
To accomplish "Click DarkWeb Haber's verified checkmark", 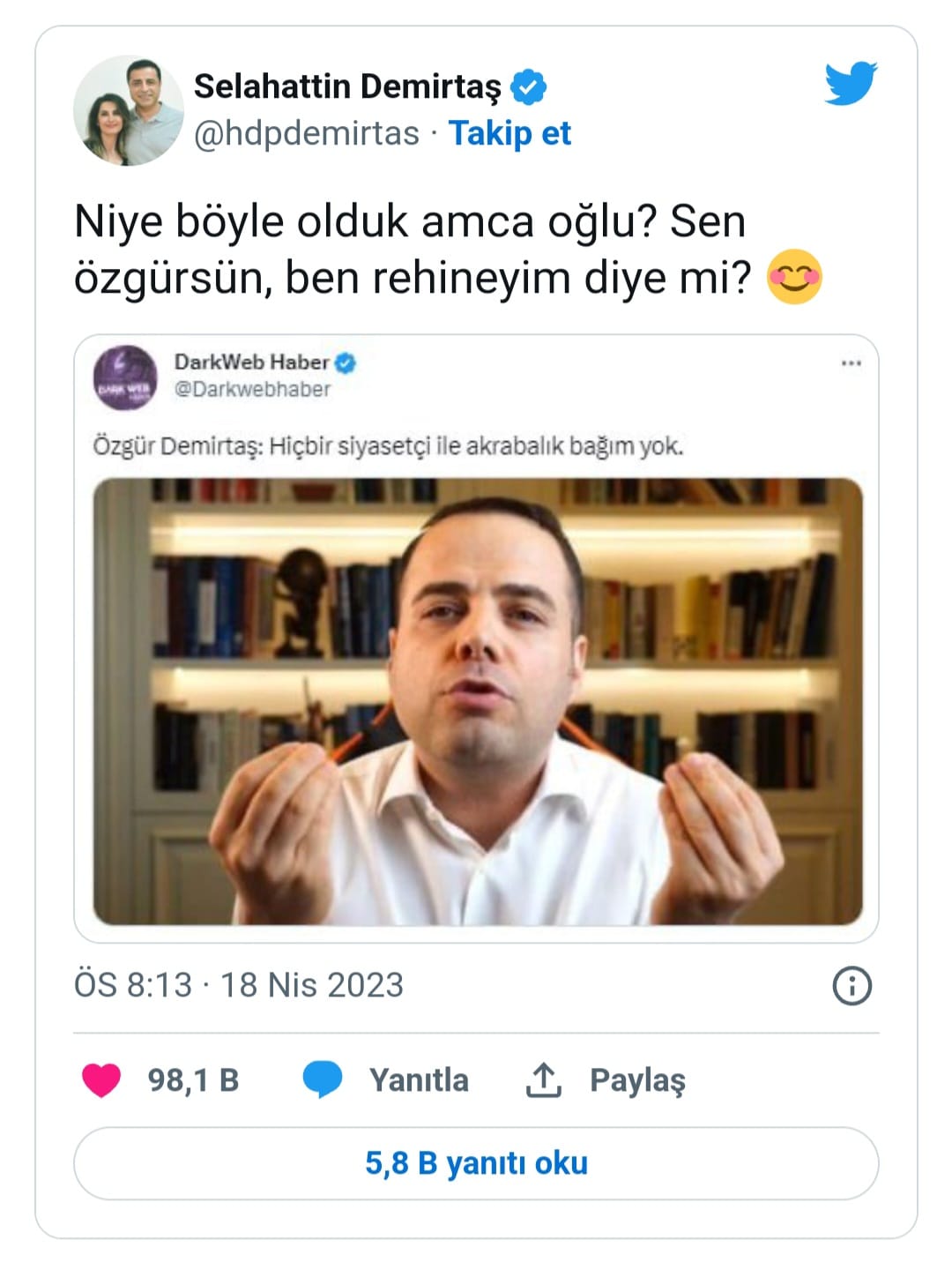I will [x=346, y=362].
